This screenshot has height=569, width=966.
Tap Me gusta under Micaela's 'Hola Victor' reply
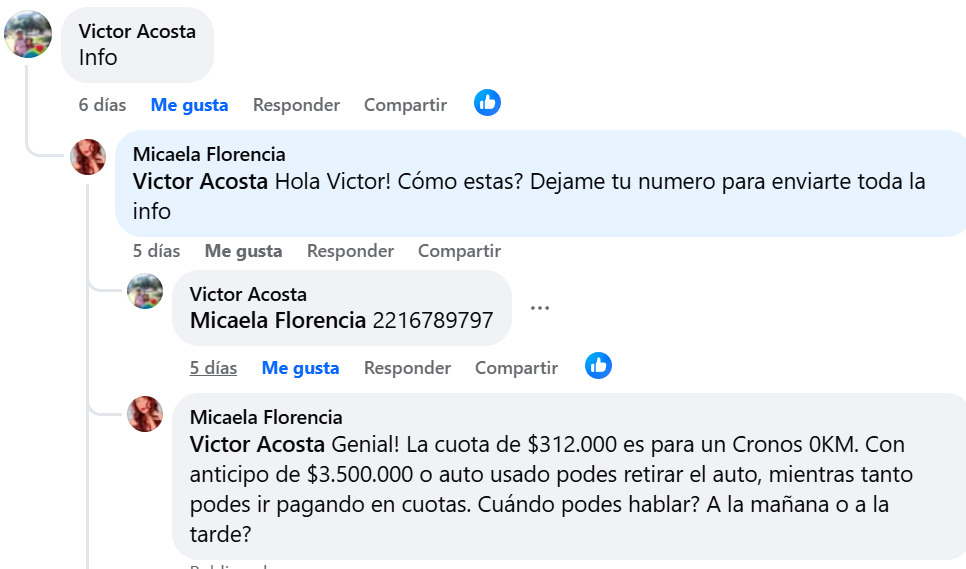click(x=243, y=251)
